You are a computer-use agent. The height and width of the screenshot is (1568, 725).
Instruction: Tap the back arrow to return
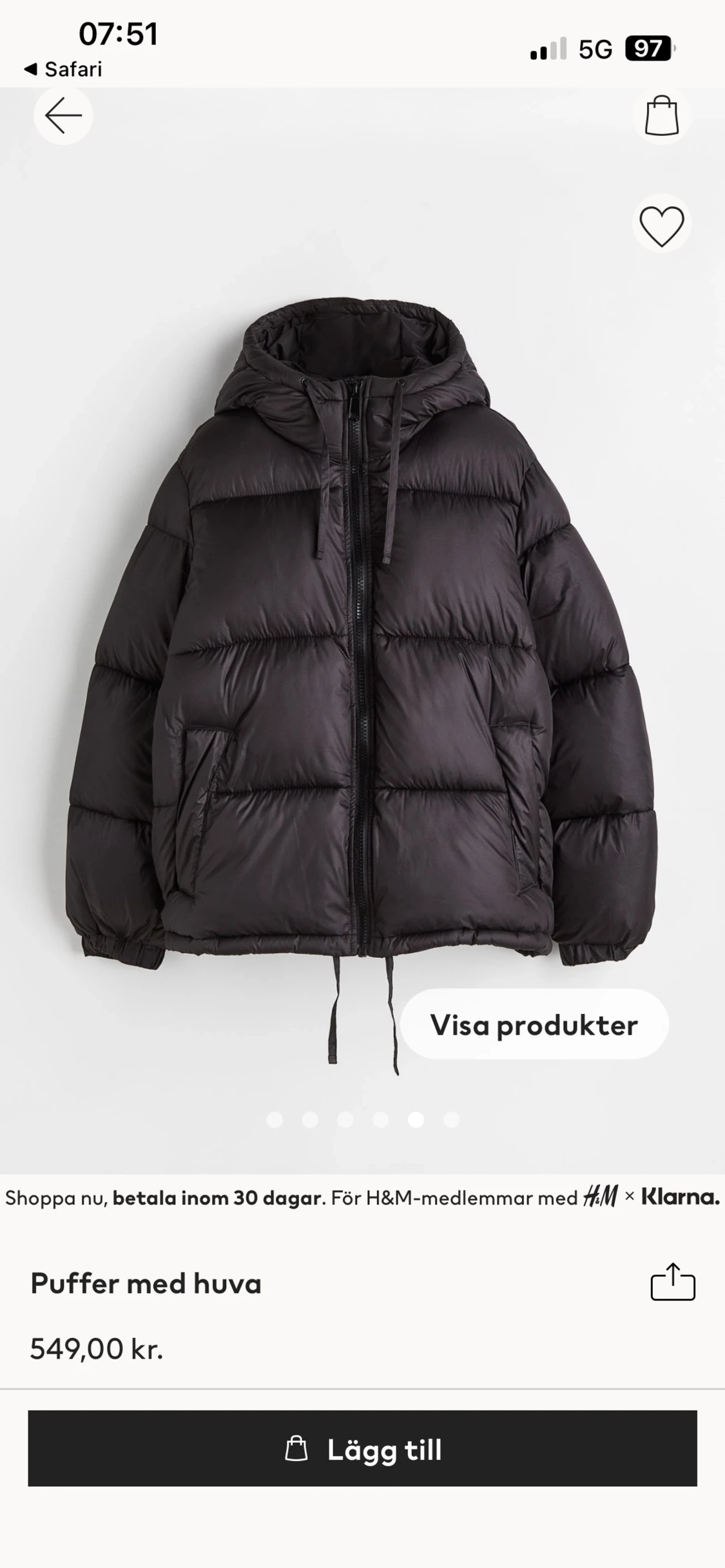coord(63,116)
